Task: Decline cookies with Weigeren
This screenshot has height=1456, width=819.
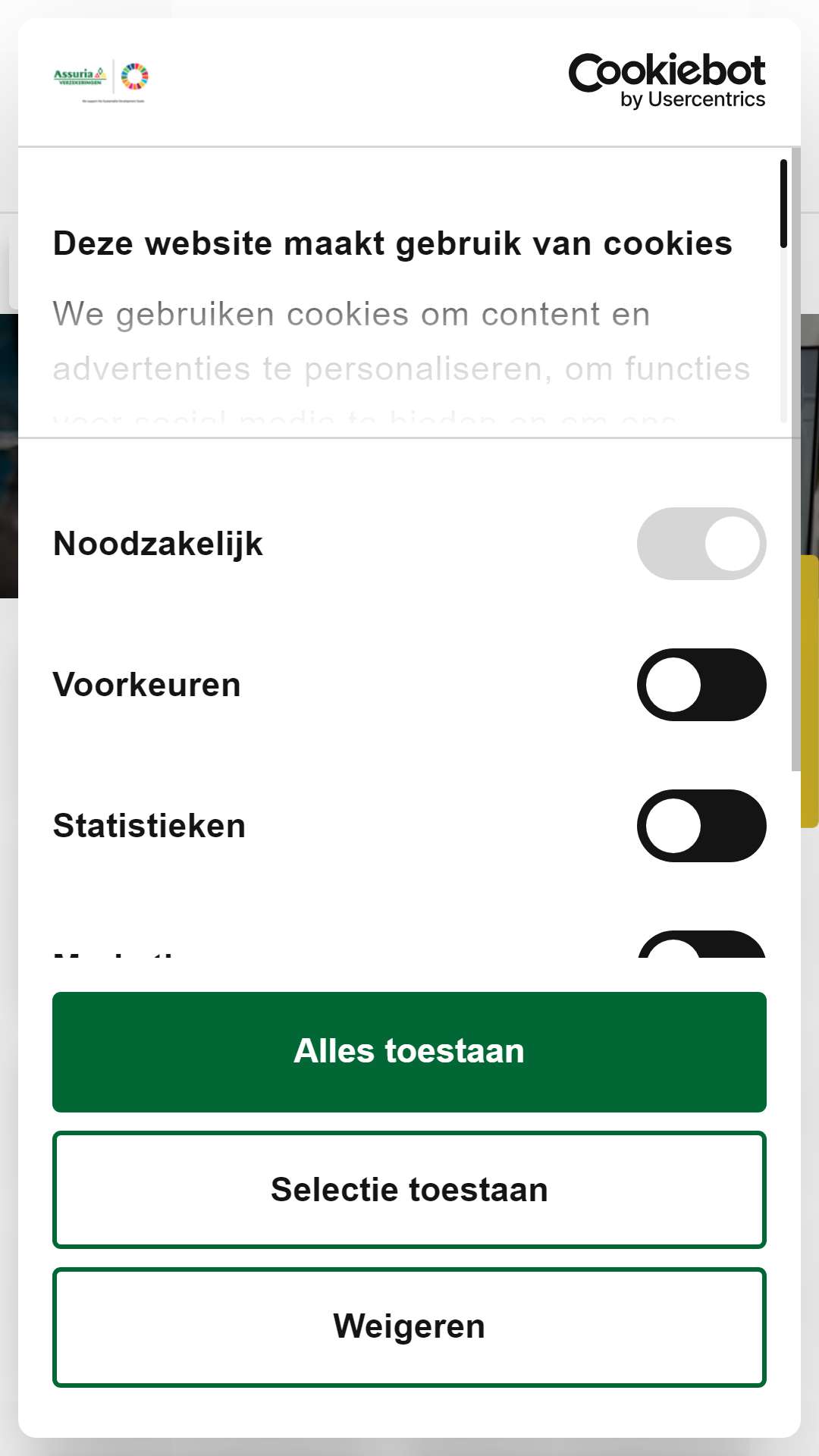Action: 409,1327
